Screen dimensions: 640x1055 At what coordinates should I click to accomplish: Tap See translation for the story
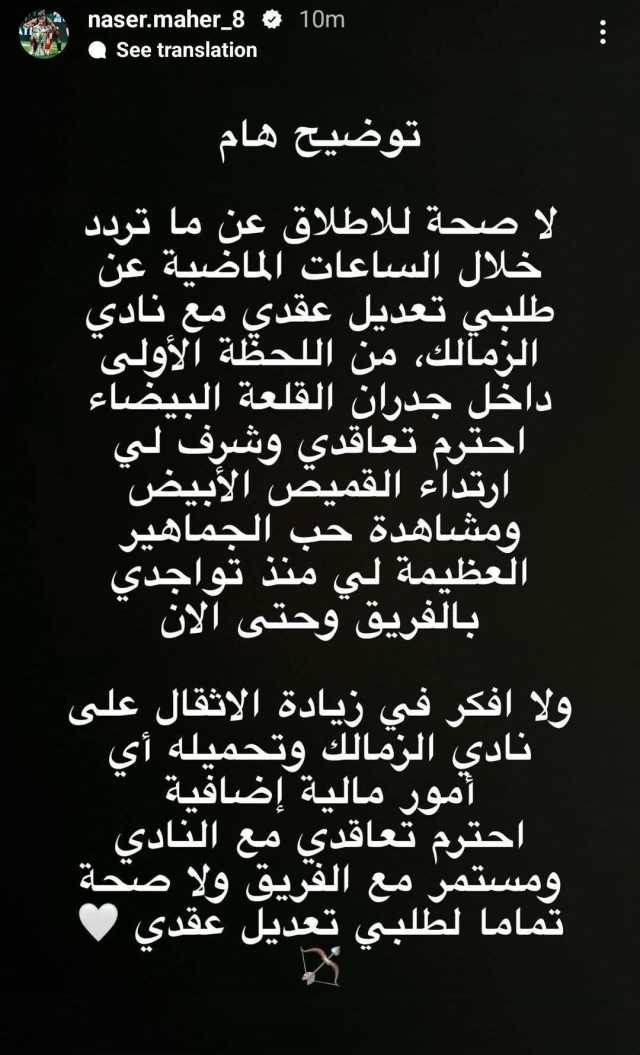pos(173,50)
